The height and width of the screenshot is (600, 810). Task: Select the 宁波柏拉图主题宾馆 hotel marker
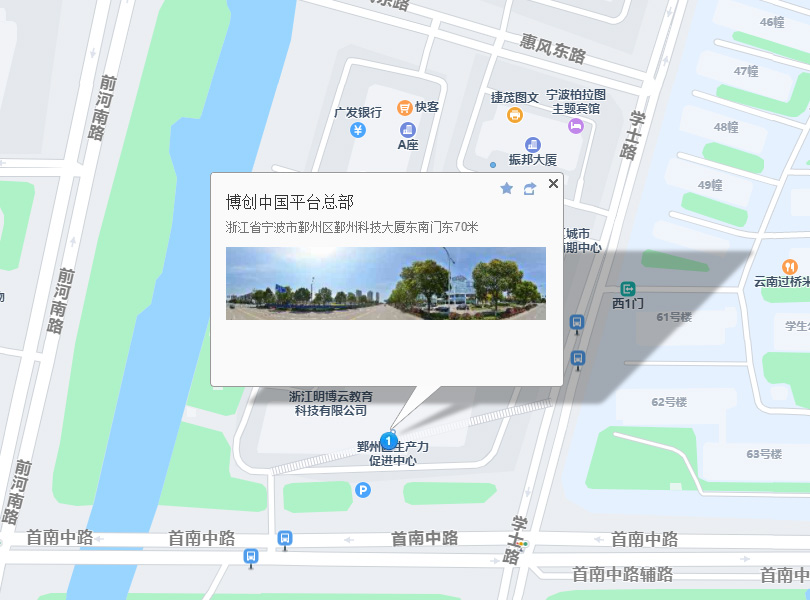coord(575,125)
